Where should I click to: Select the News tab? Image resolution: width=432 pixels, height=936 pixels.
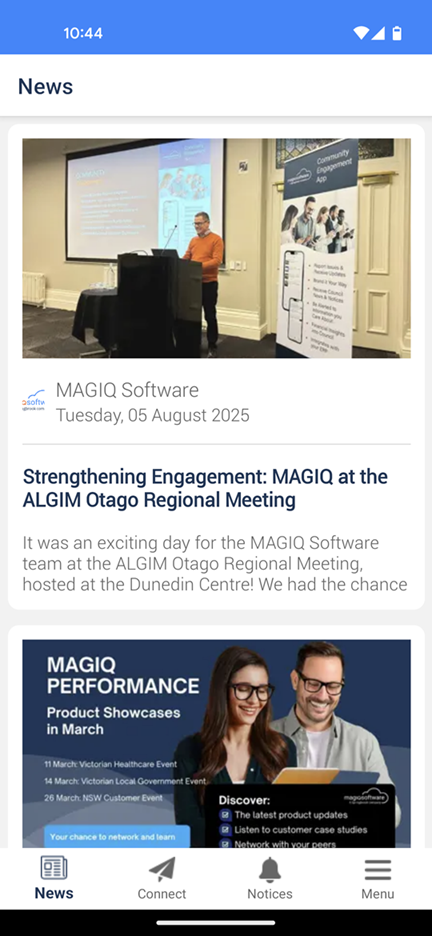(54, 878)
